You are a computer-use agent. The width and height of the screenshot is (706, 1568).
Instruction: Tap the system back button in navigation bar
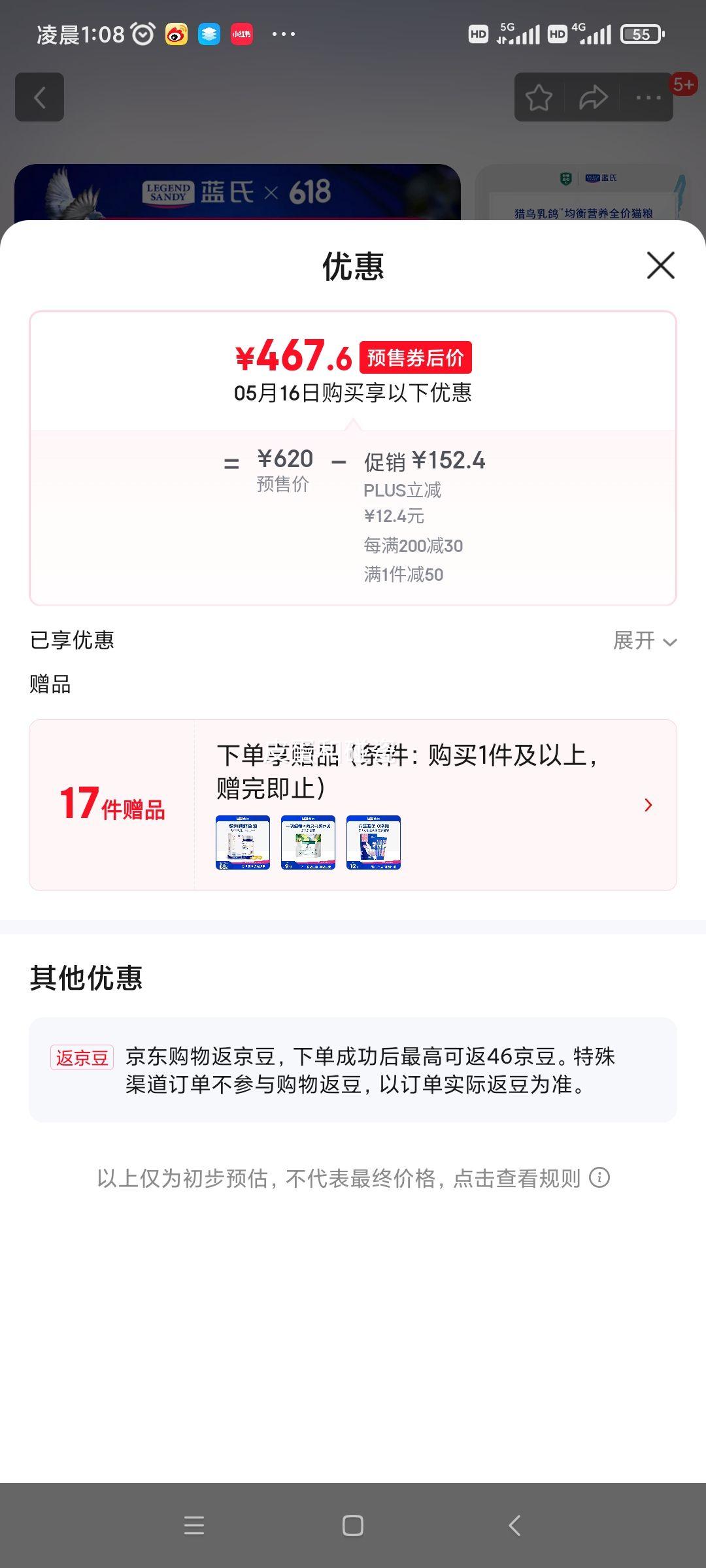click(514, 1526)
